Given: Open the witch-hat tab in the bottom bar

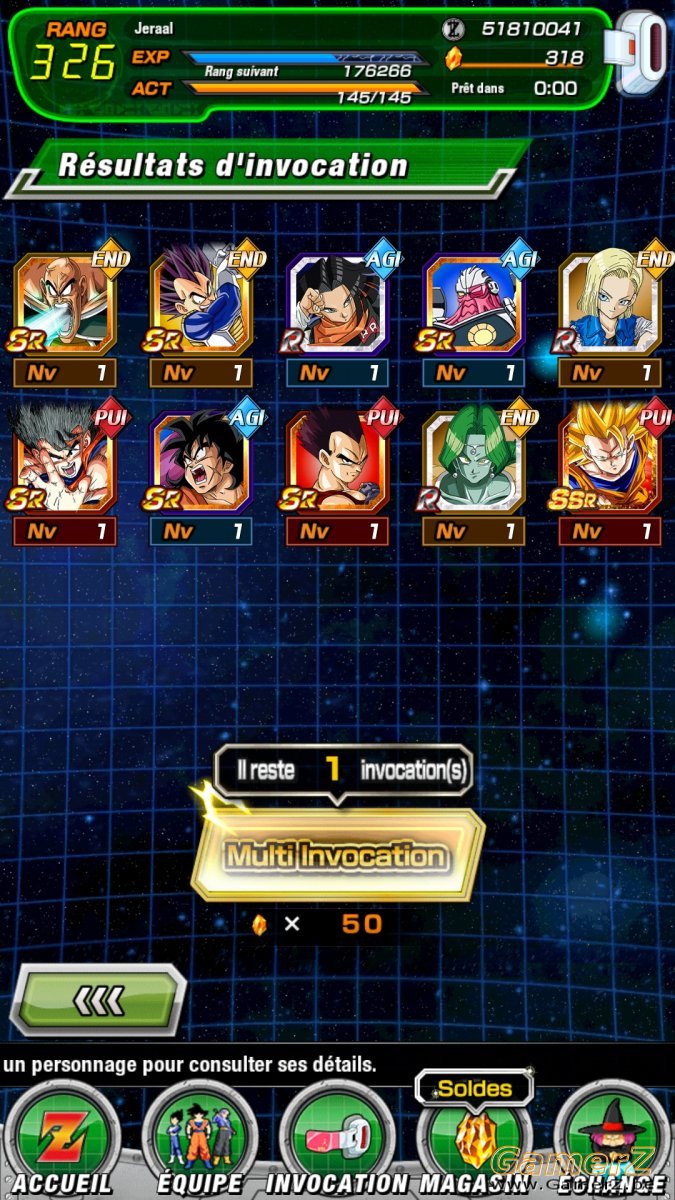Looking at the screenshot, I should point(611,1140).
